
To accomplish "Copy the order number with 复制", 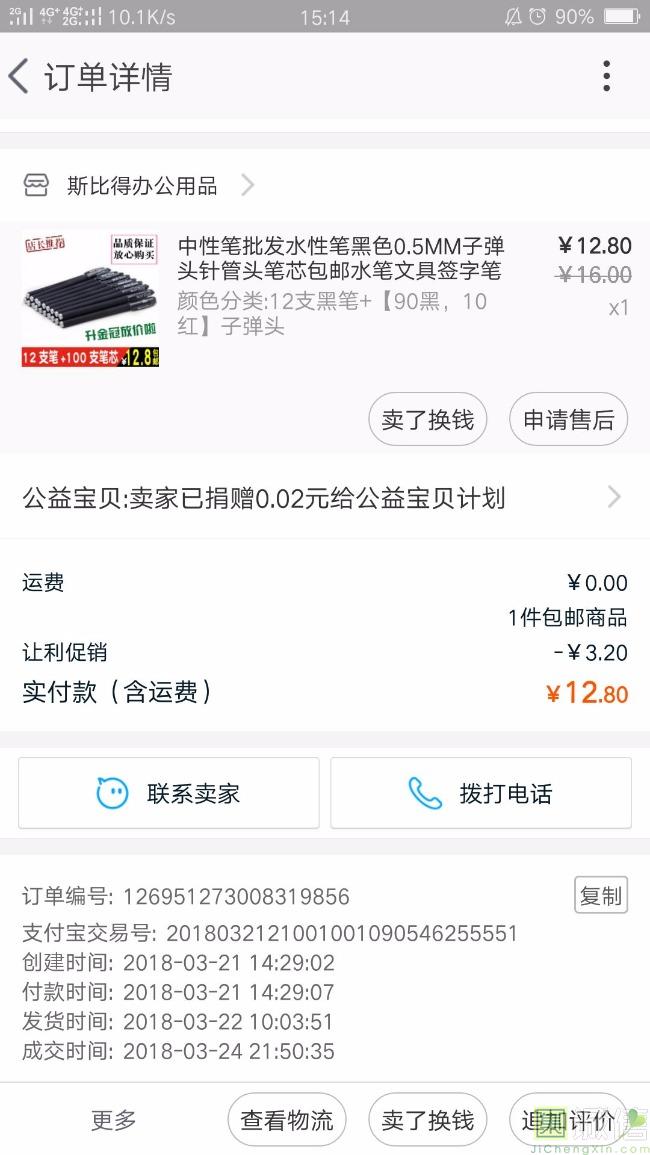I will coord(600,896).
